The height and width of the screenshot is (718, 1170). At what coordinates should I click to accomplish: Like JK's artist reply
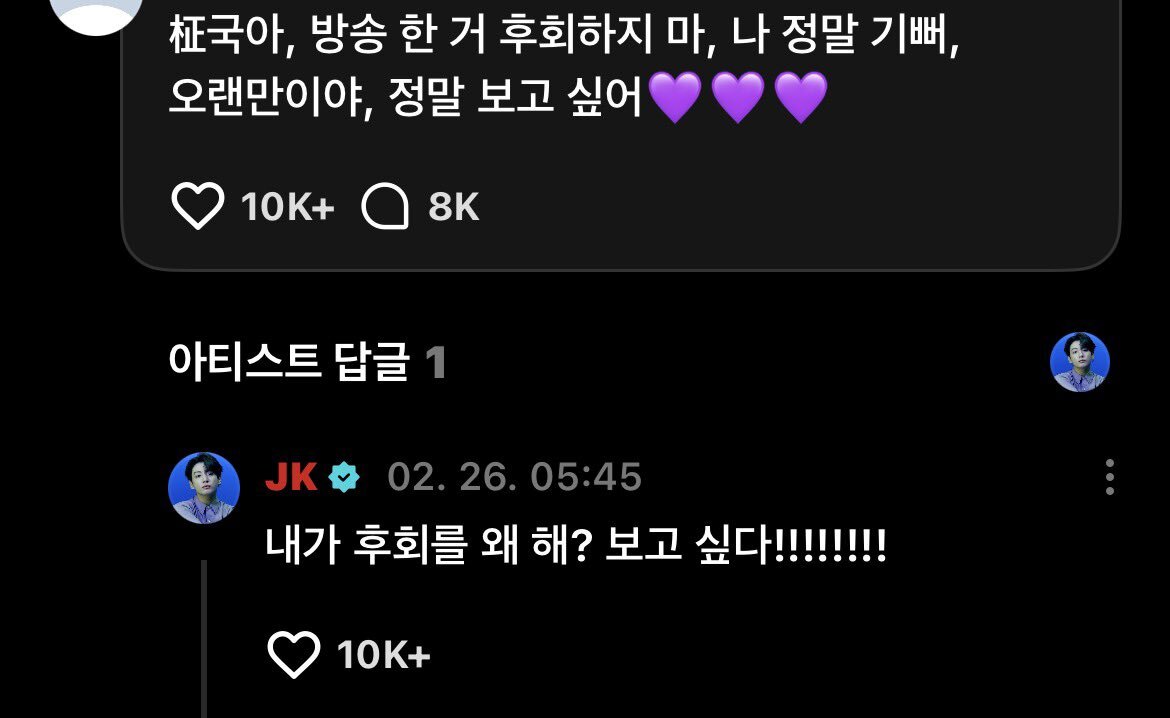point(294,655)
